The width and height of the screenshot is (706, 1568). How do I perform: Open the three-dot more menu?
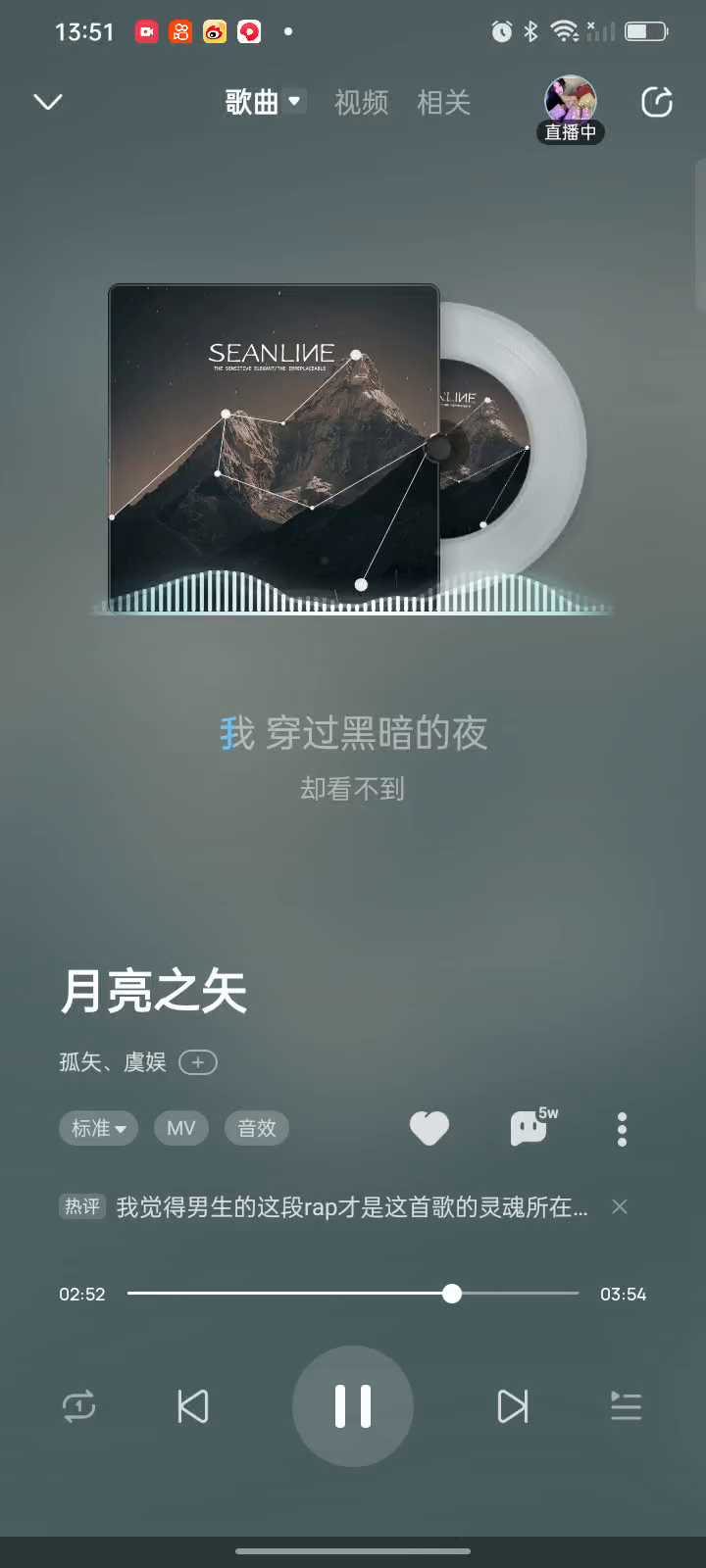click(x=622, y=1129)
